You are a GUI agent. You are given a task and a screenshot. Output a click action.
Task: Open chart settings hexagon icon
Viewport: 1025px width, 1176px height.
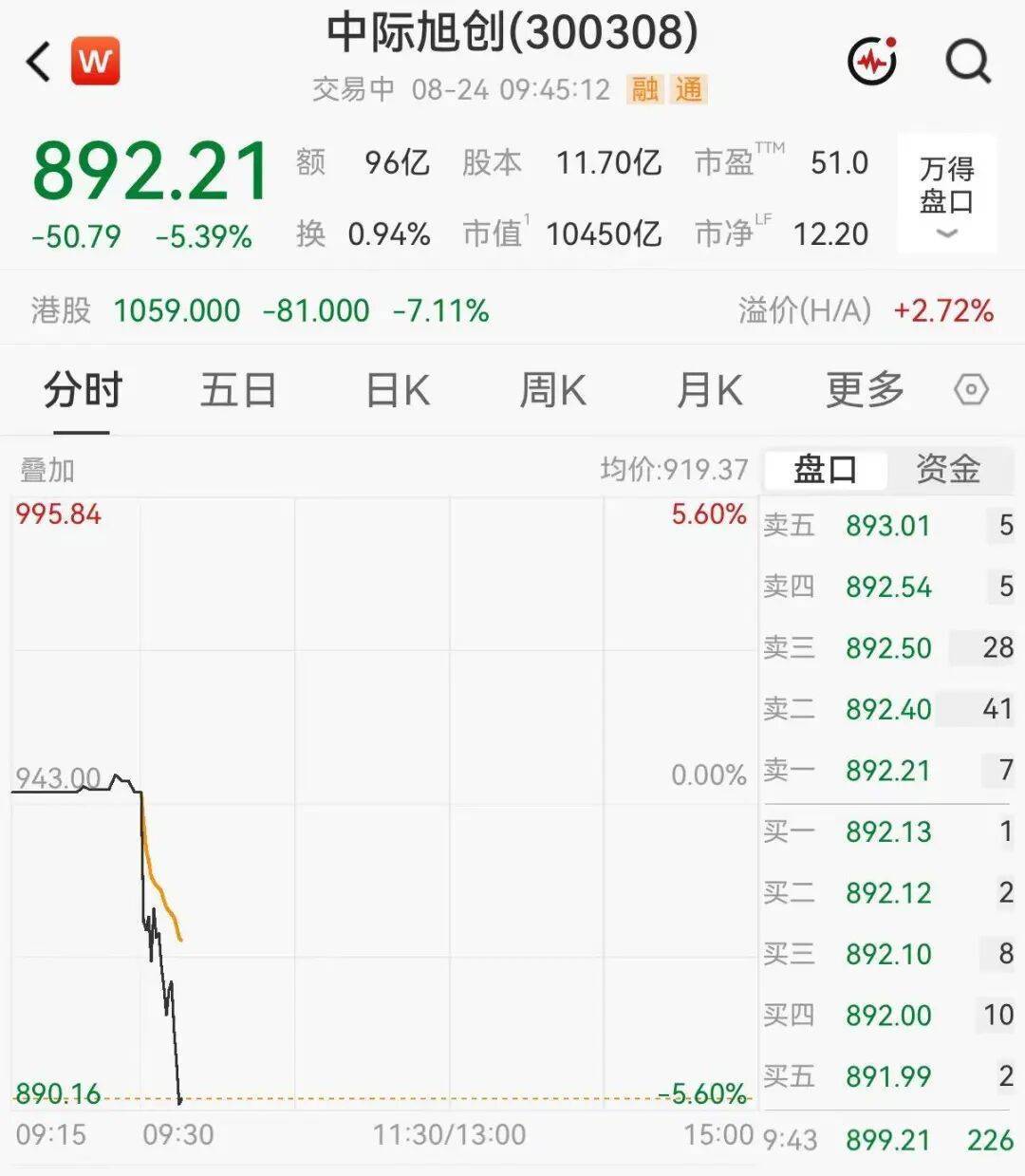(971, 390)
